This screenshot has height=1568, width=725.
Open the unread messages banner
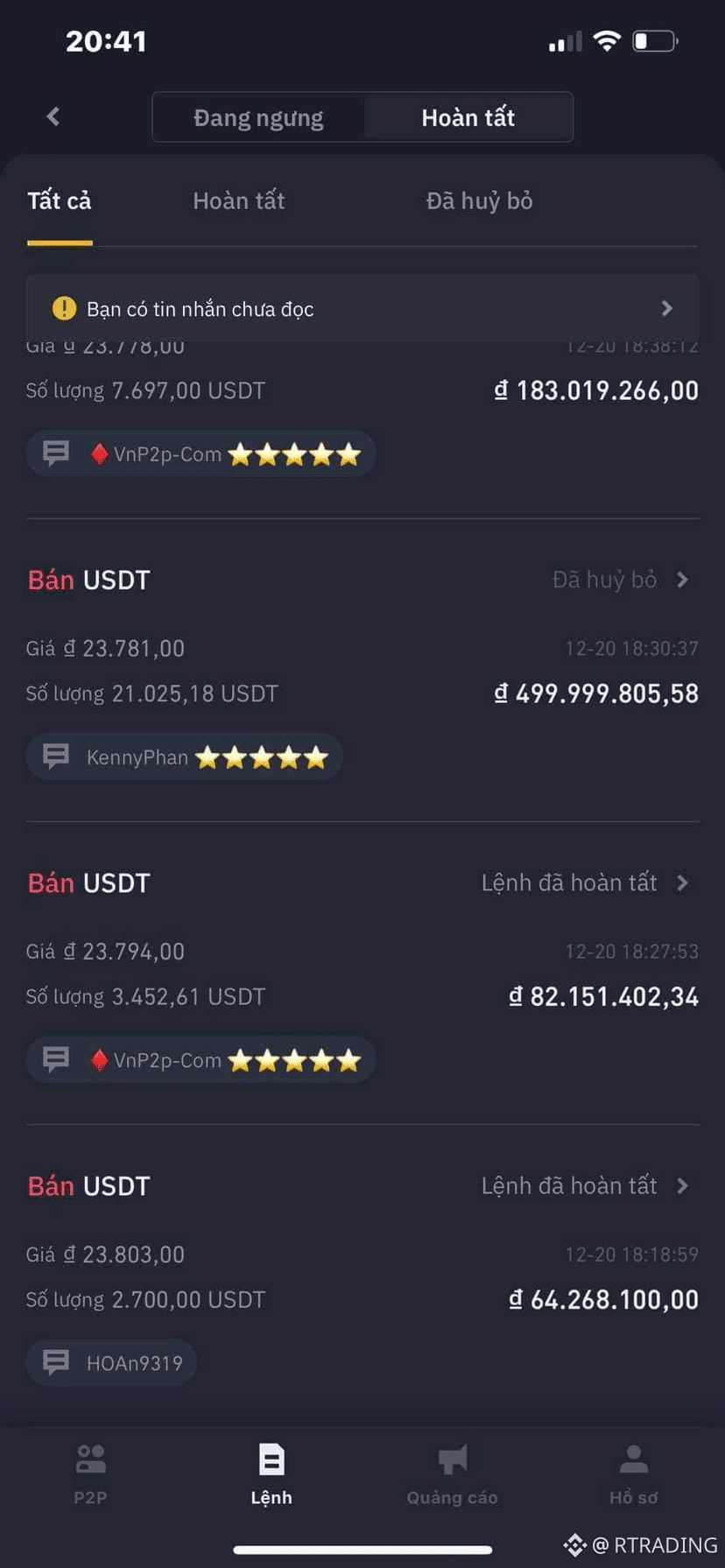362,308
